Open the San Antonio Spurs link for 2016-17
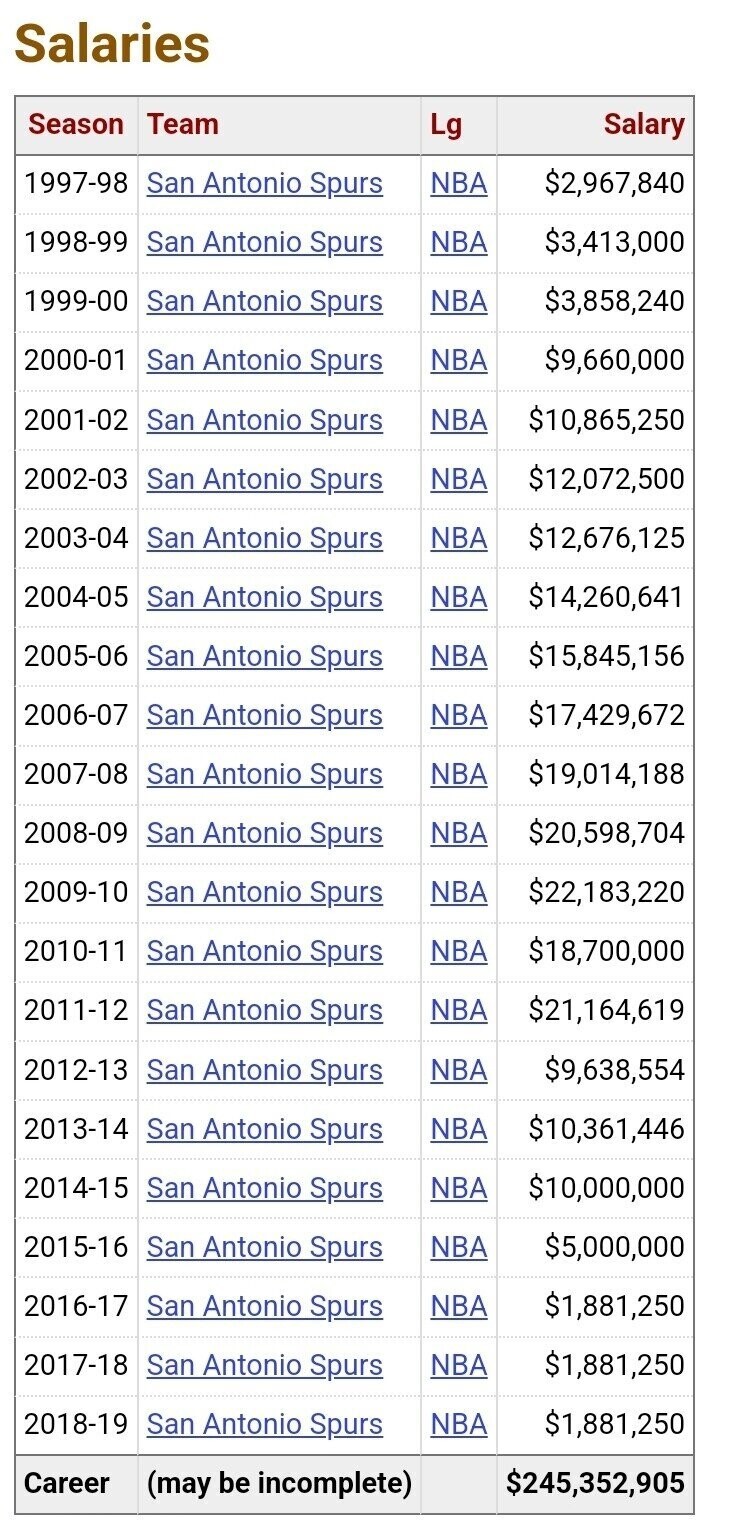Image resolution: width=747 pixels, height=1532 pixels. 264,1306
